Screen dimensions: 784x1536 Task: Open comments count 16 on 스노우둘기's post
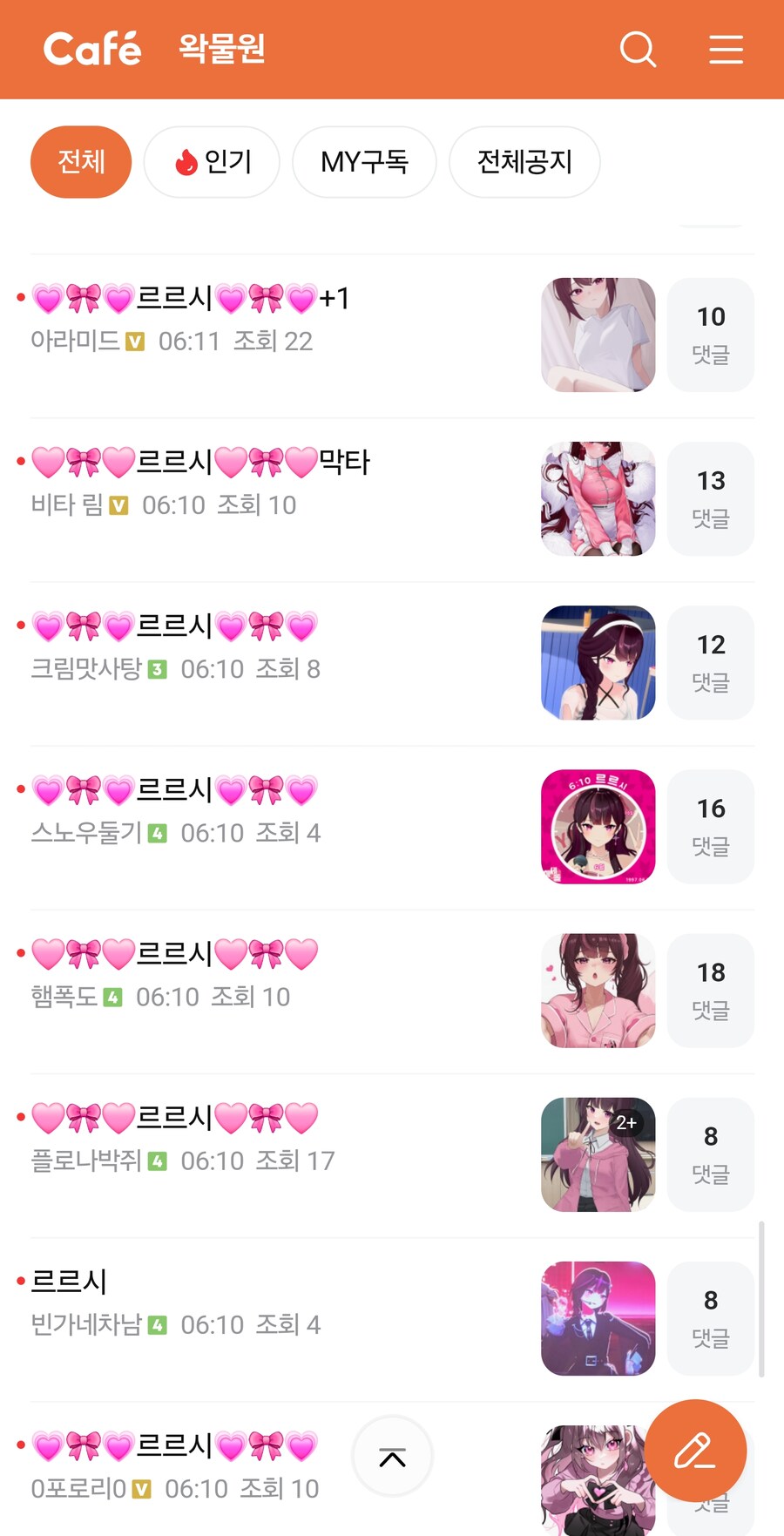tap(710, 826)
